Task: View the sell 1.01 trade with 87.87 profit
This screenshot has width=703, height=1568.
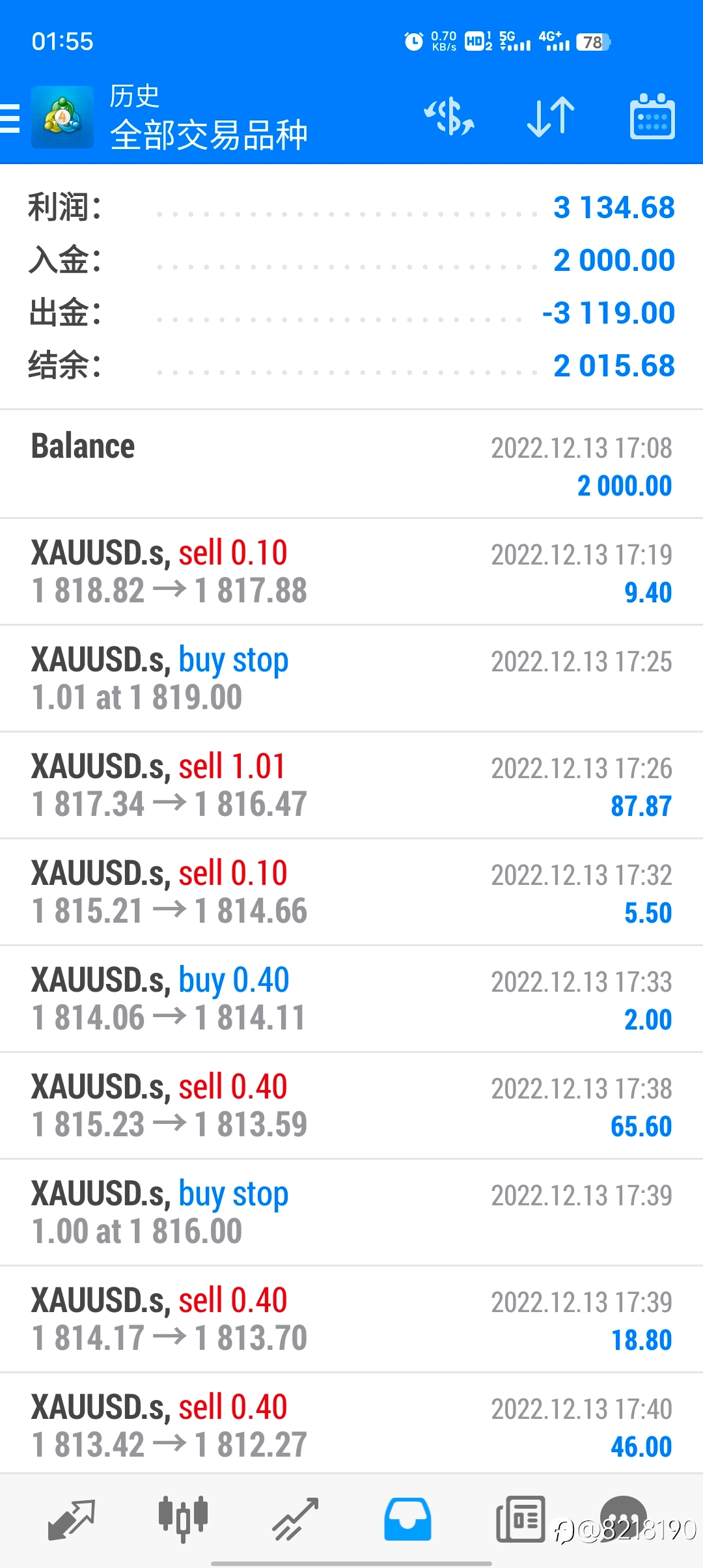Action: (x=351, y=785)
